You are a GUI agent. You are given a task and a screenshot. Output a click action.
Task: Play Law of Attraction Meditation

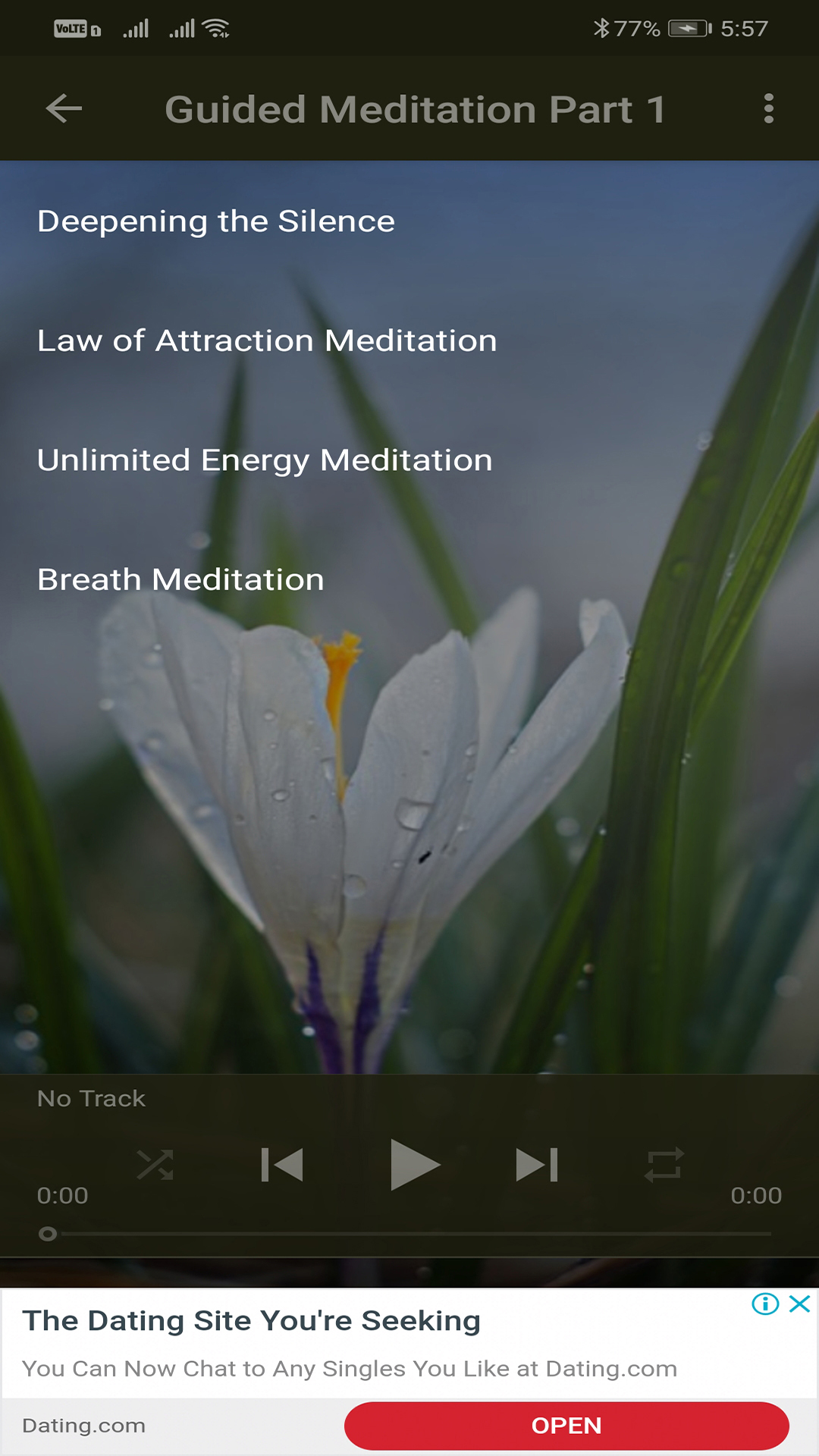(x=267, y=340)
